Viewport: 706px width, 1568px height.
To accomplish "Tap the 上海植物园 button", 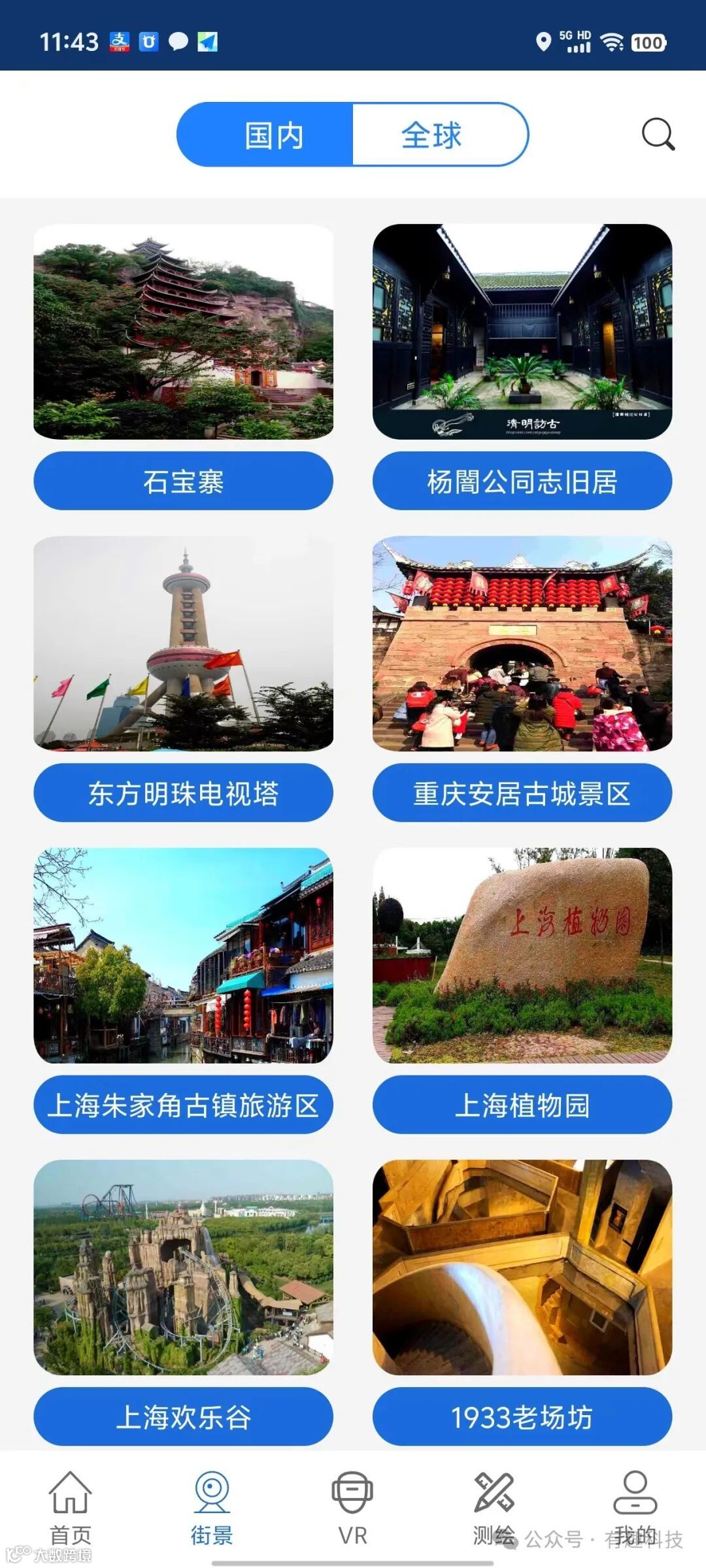I will click(522, 1105).
